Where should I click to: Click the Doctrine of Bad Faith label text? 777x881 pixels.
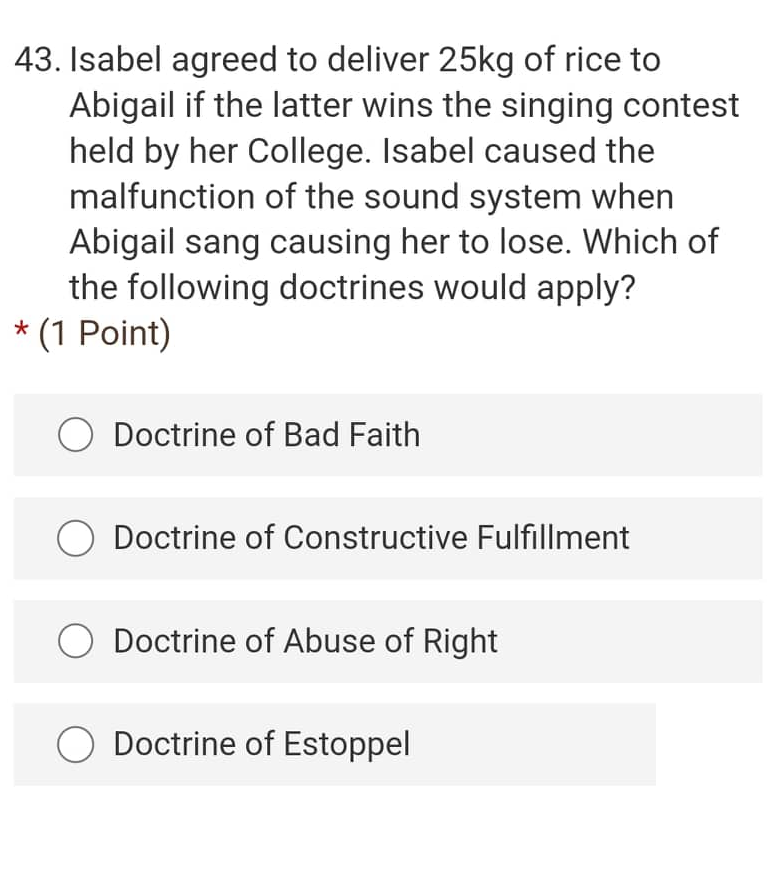266,435
